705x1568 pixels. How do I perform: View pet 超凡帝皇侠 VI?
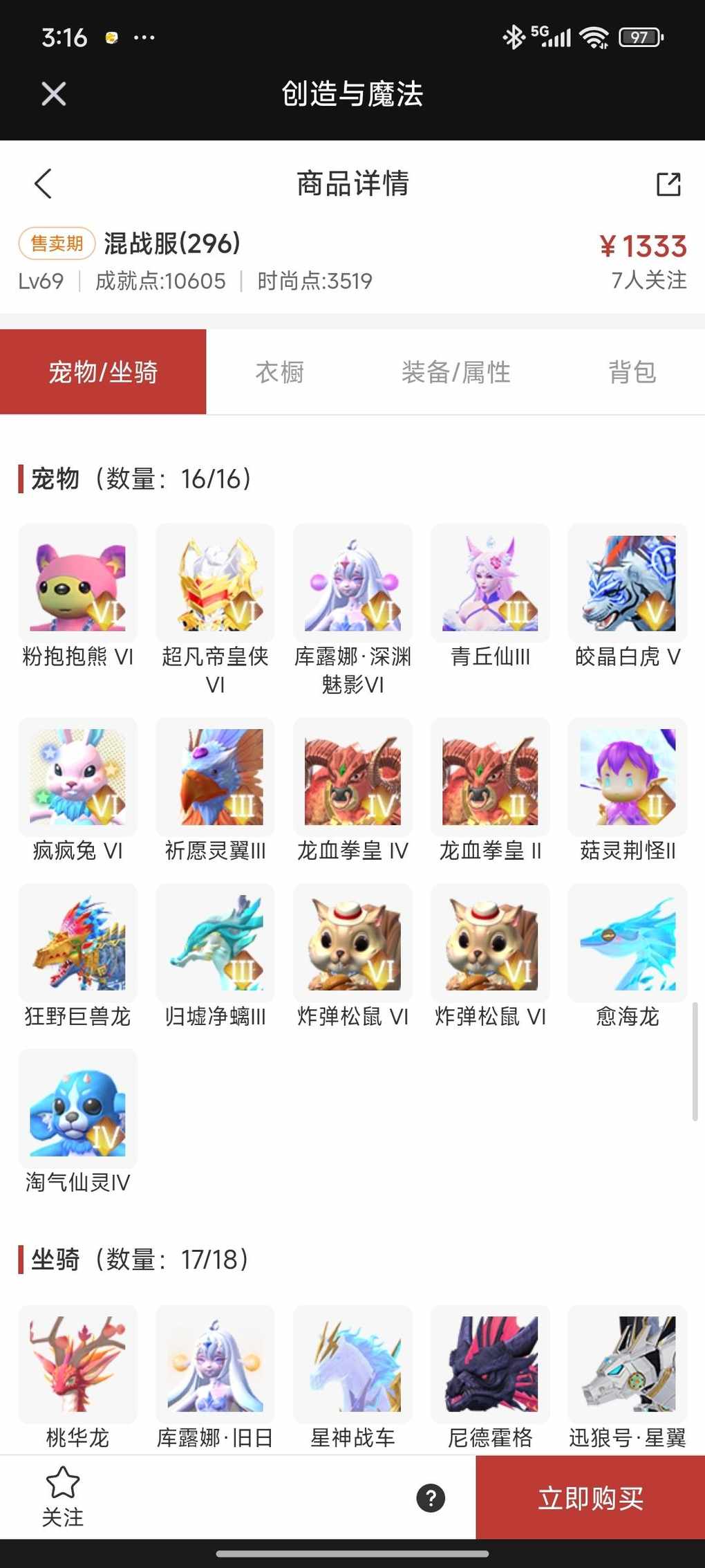215,583
